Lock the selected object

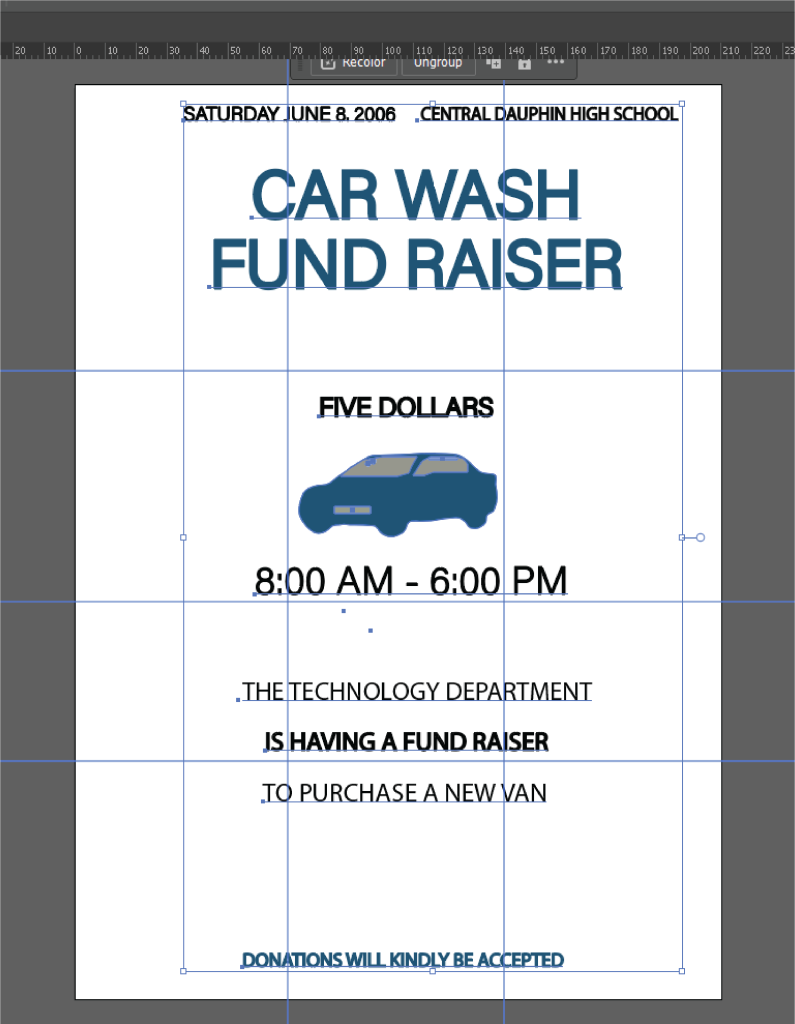524,63
